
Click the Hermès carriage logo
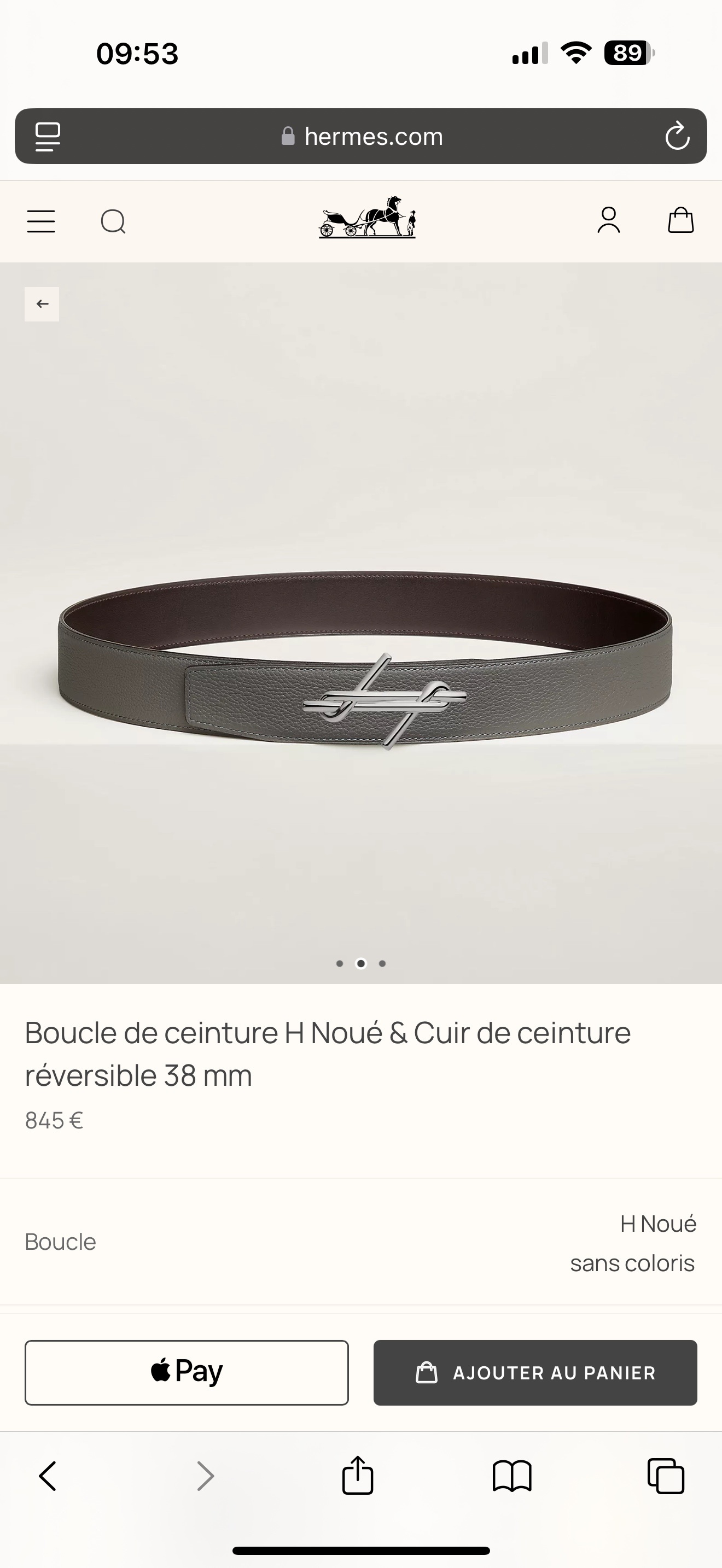[x=366, y=221]
